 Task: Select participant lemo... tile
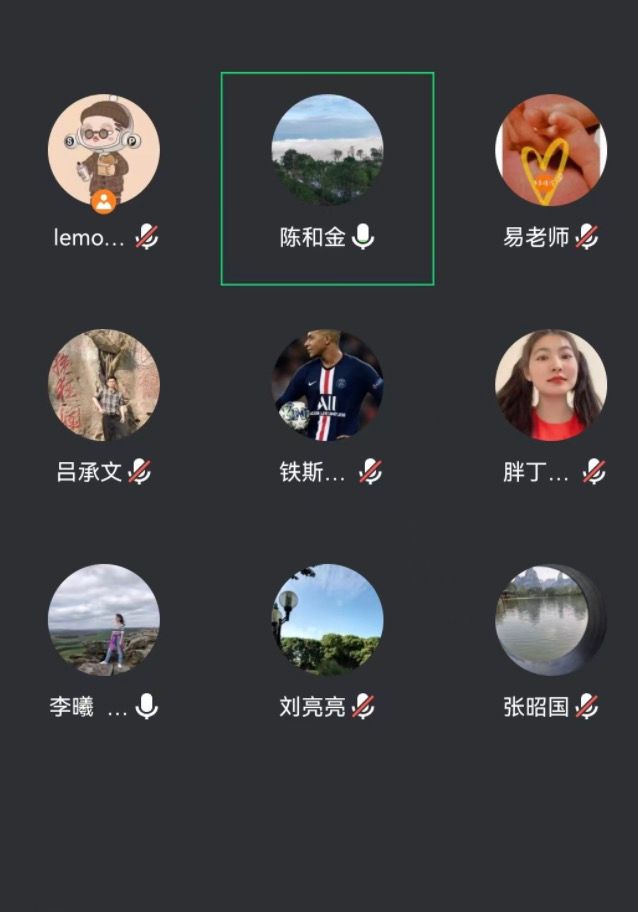click(104, 152)
